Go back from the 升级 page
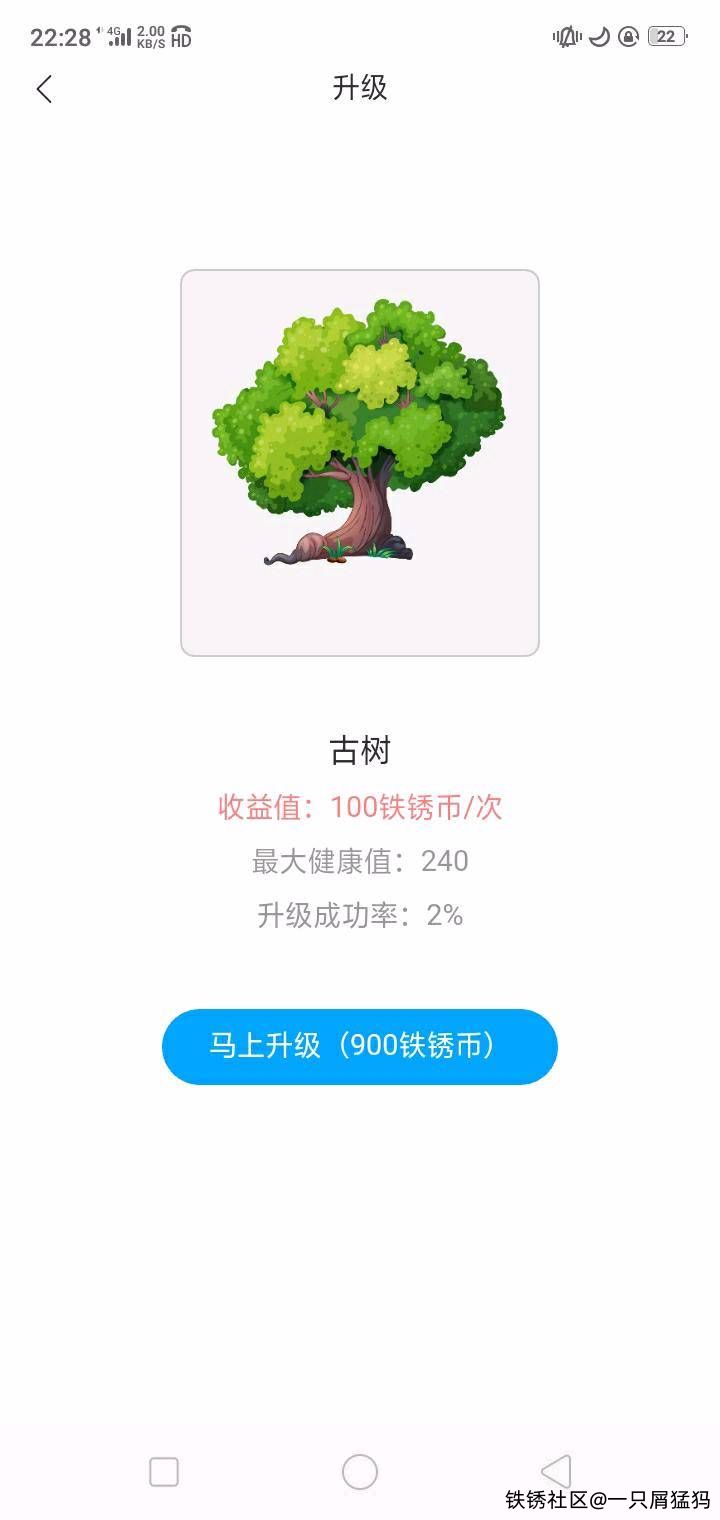This screenshot has height=1520, width=720. click(x=44, y=89)
